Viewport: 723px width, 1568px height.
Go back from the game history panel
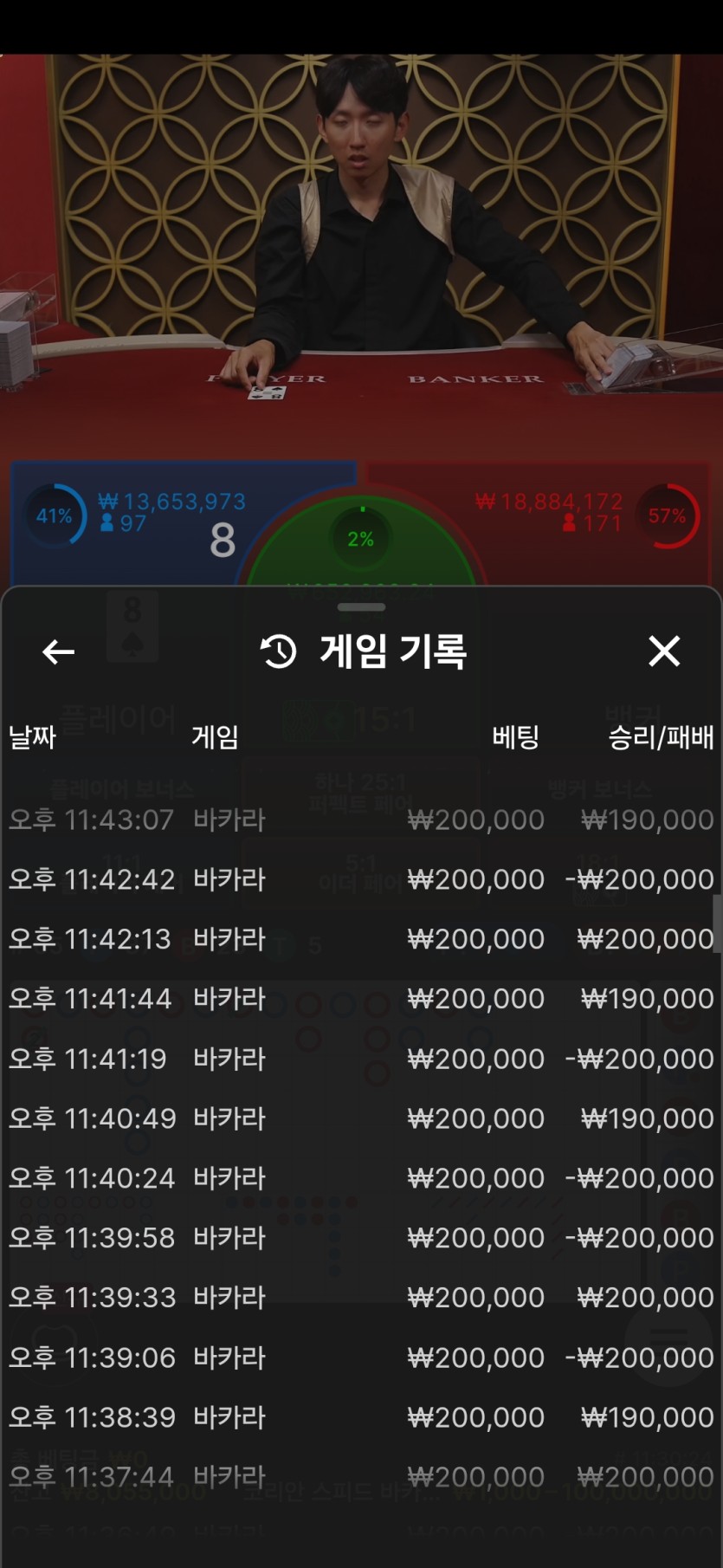pos(58,651)
